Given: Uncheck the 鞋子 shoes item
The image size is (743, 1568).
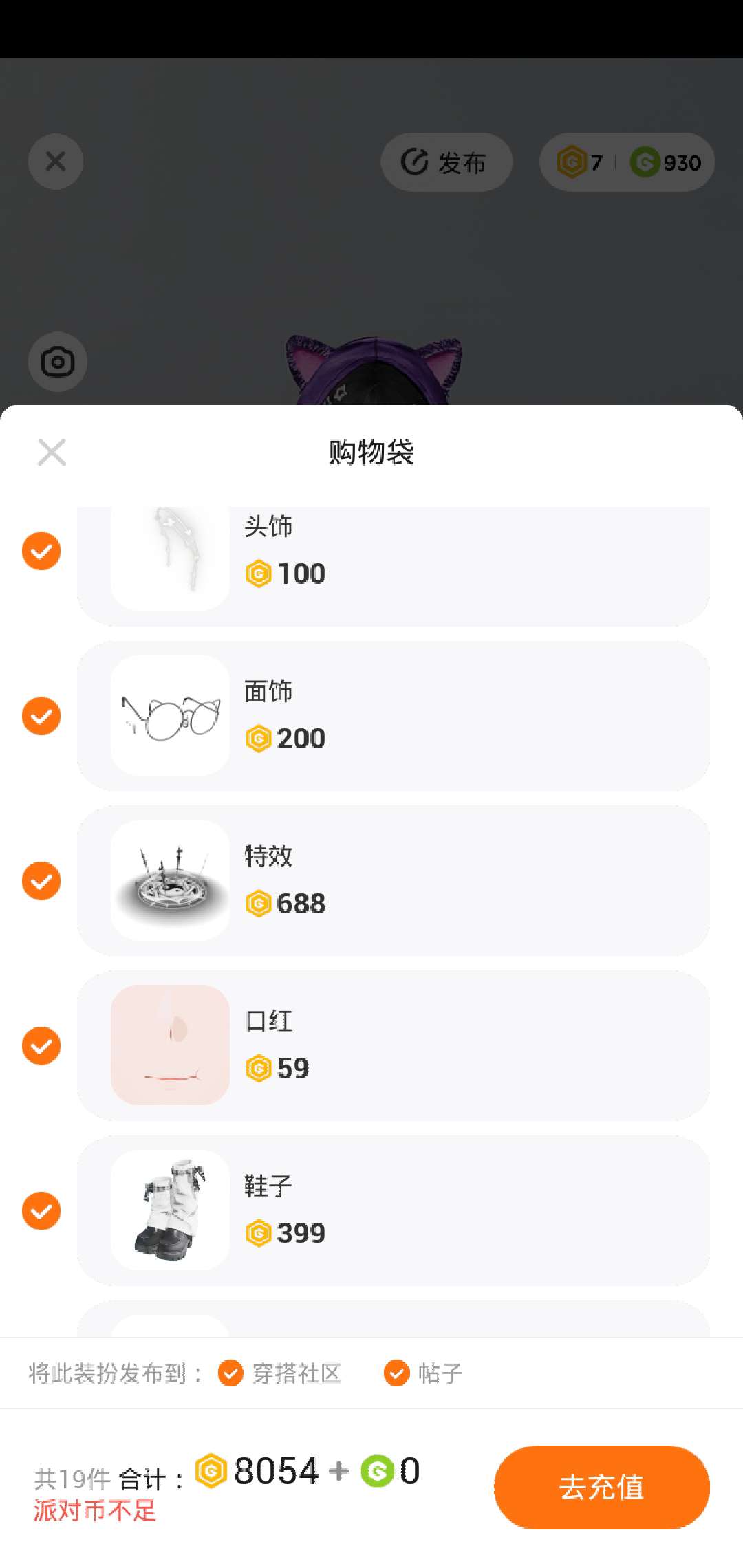Looking at the screenshot, I should pos(41,1211).
